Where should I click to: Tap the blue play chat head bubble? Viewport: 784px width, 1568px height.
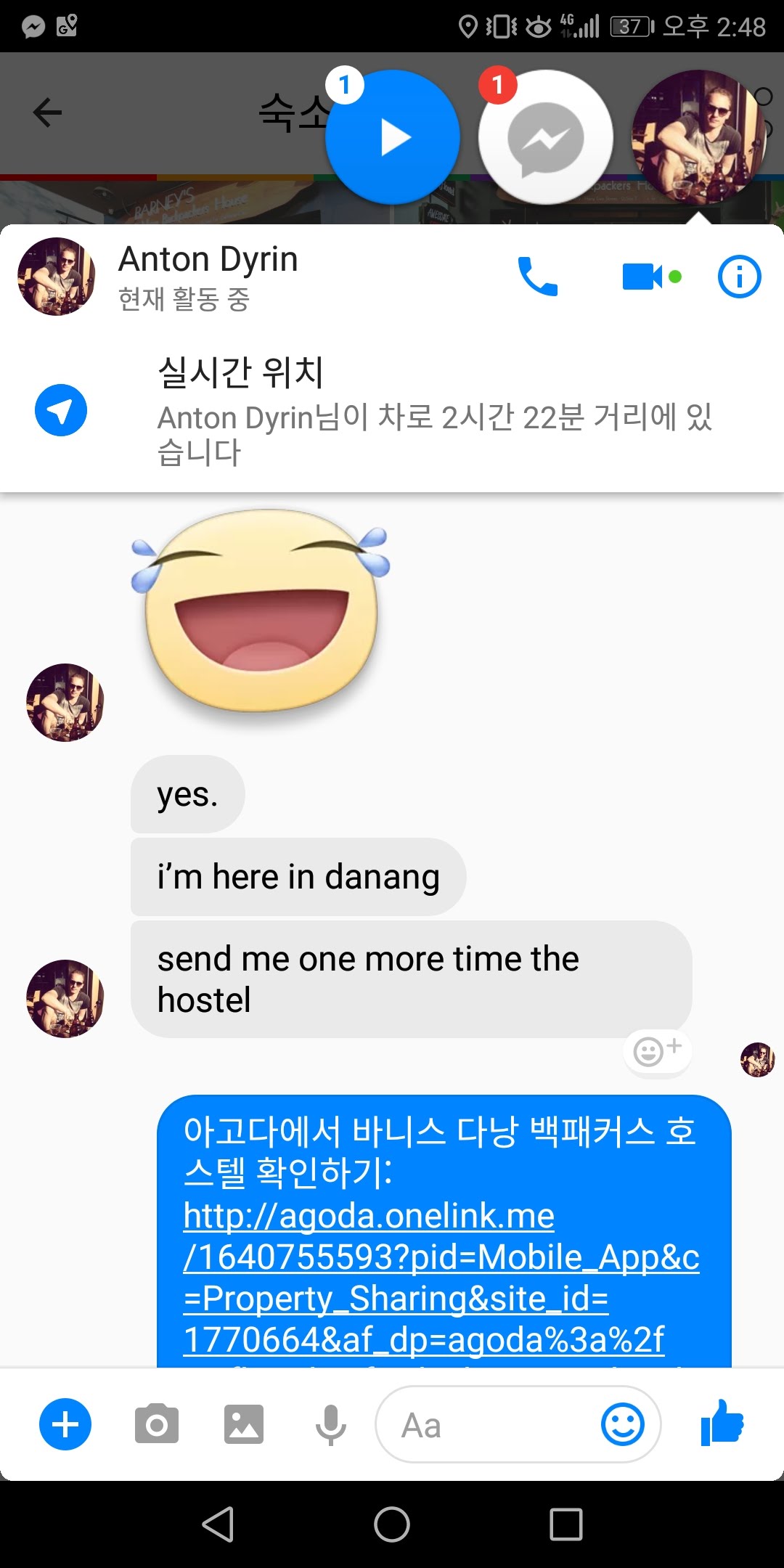coord(393,136)
